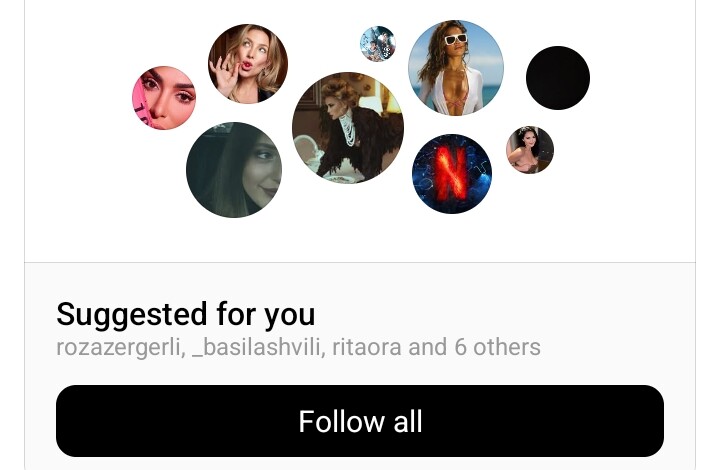Tap the Follow all button
720x470 pixels.
click(360, 421)
